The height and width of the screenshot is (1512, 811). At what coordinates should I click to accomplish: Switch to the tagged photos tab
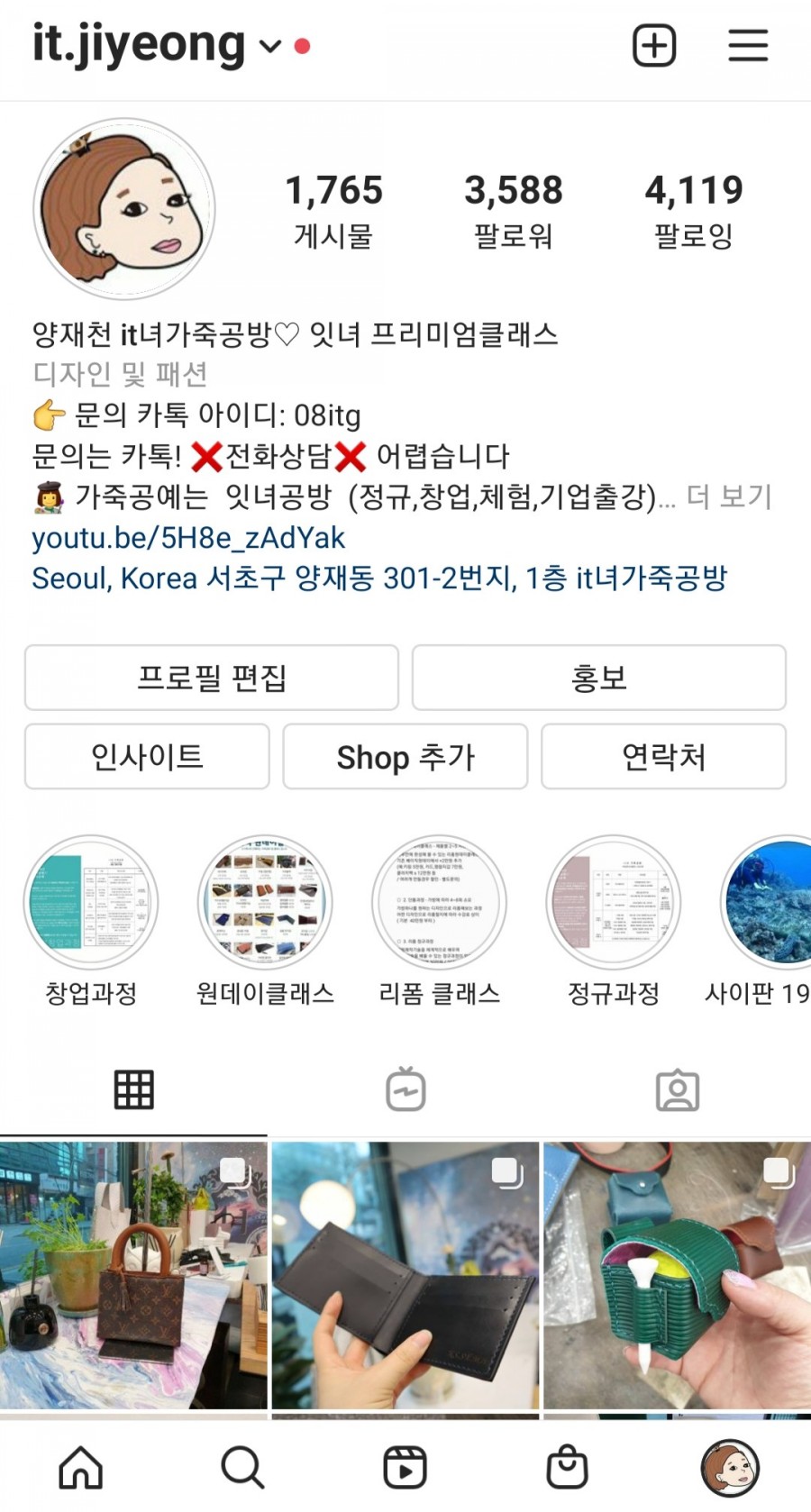pyautogui.click(x=677, y=1090)
